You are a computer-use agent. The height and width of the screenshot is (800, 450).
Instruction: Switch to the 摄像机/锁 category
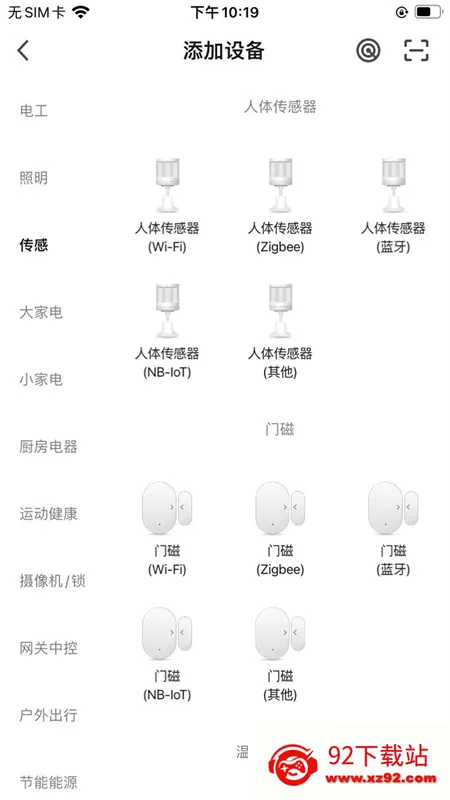tap(52, 581)
